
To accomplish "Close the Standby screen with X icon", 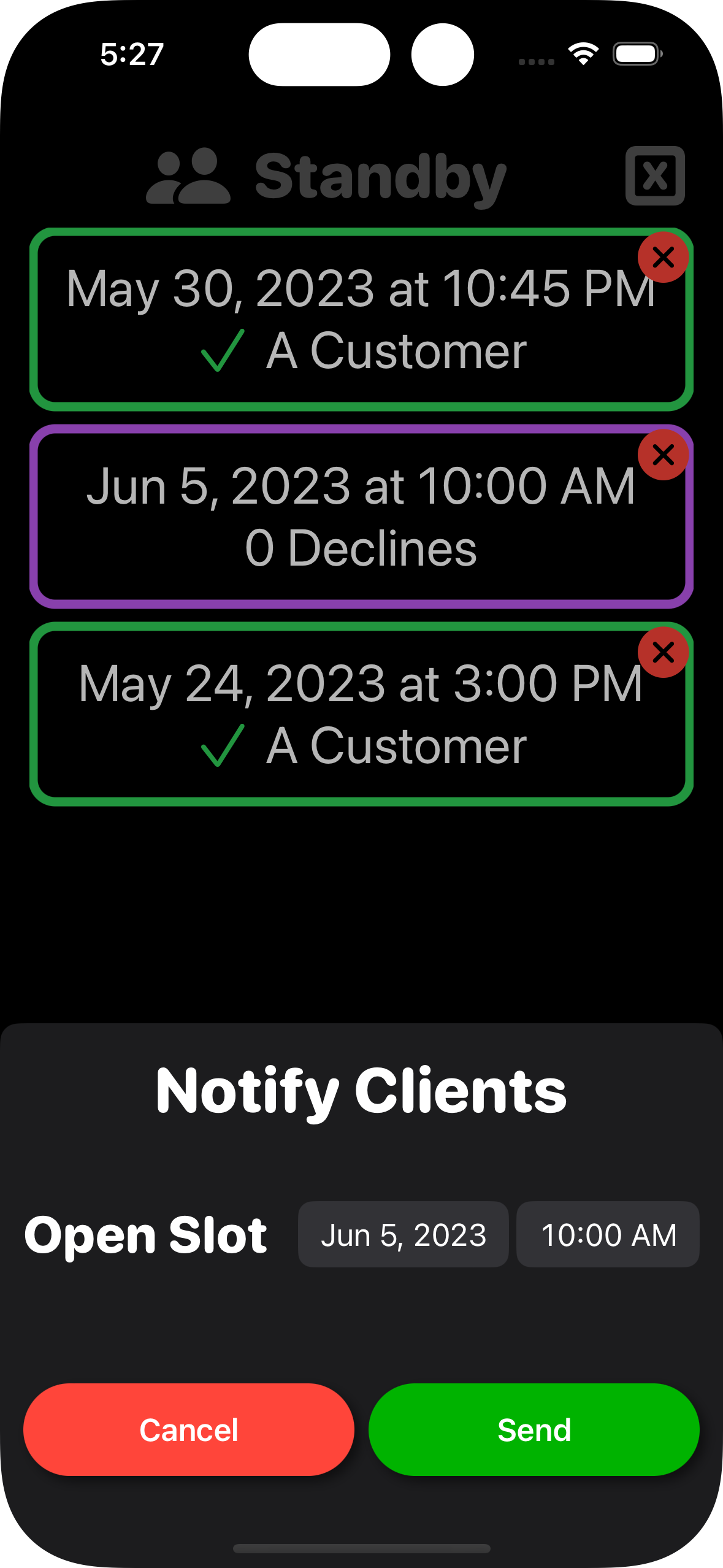I will [654, 175].
